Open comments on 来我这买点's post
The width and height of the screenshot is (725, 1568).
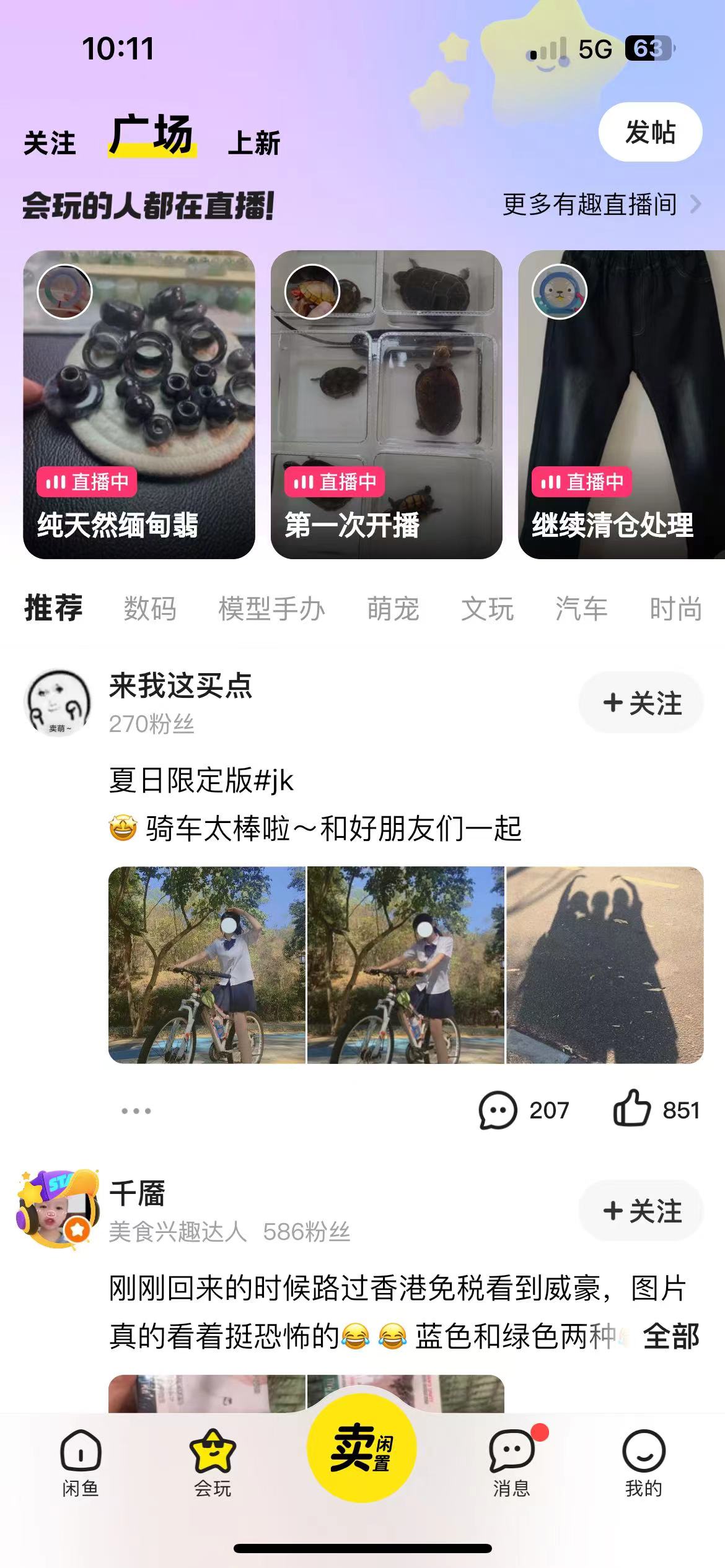point(498,1110)
